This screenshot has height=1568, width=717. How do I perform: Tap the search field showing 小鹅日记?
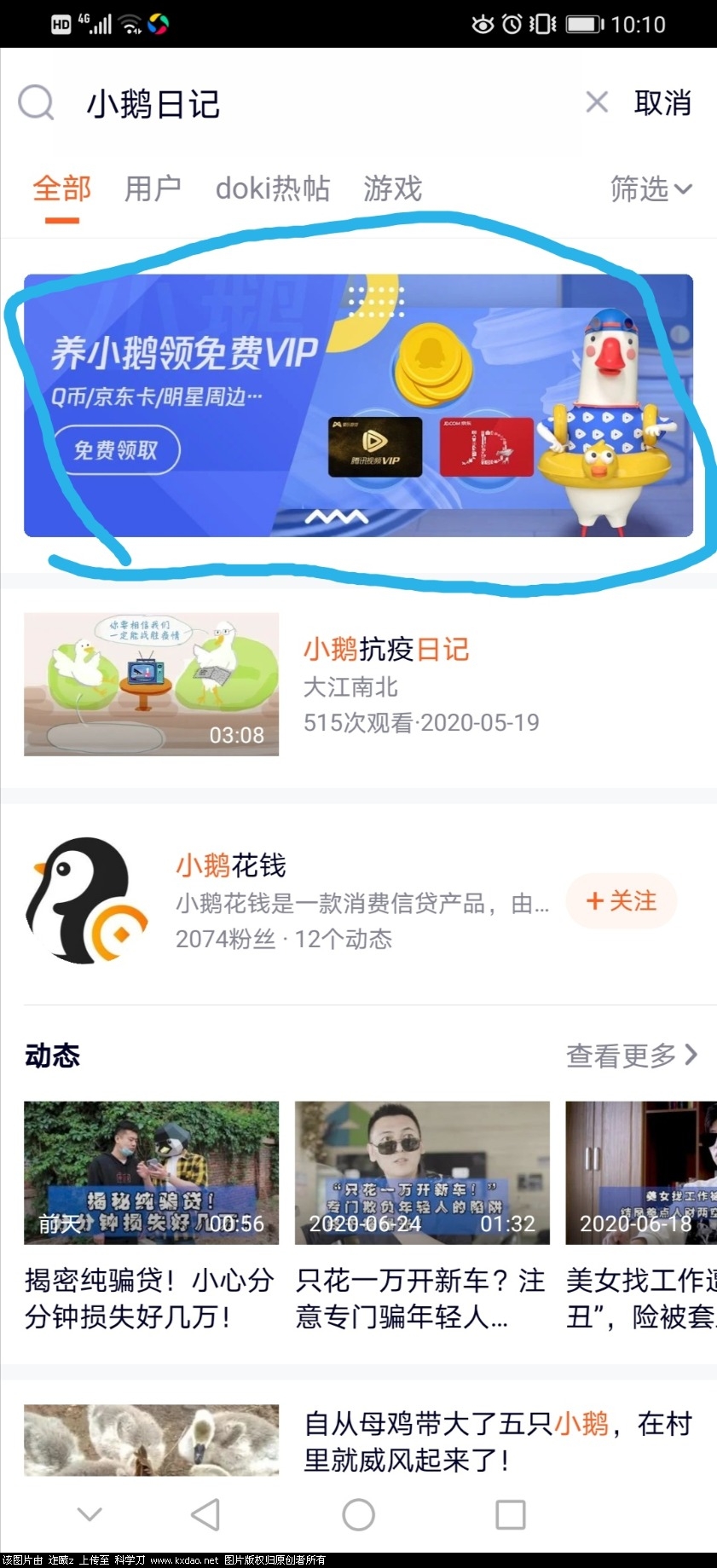tap(315, 104)
